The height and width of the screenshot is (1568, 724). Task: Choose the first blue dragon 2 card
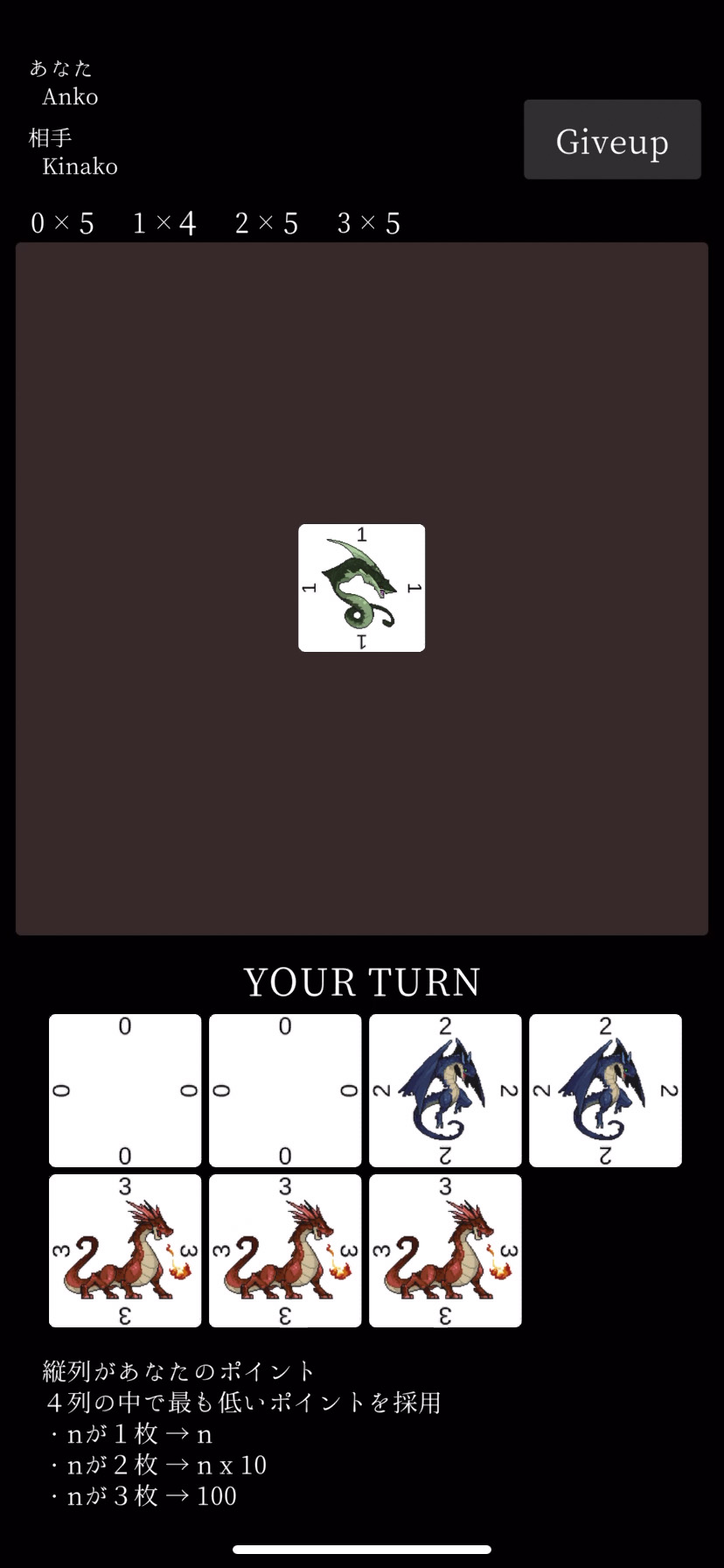[445, 1090]
